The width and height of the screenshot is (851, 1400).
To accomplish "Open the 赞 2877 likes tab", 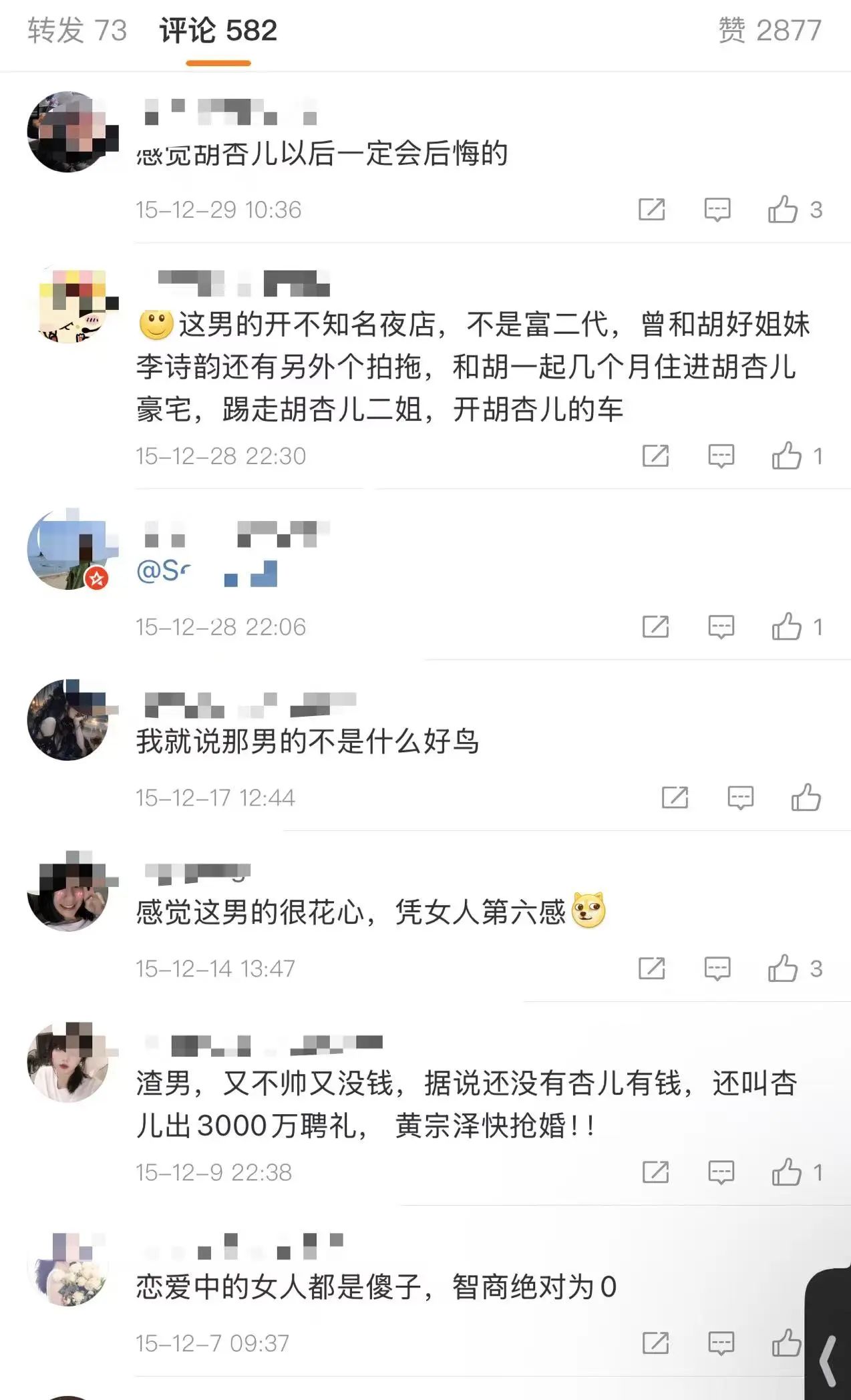I will click(770, 31).
